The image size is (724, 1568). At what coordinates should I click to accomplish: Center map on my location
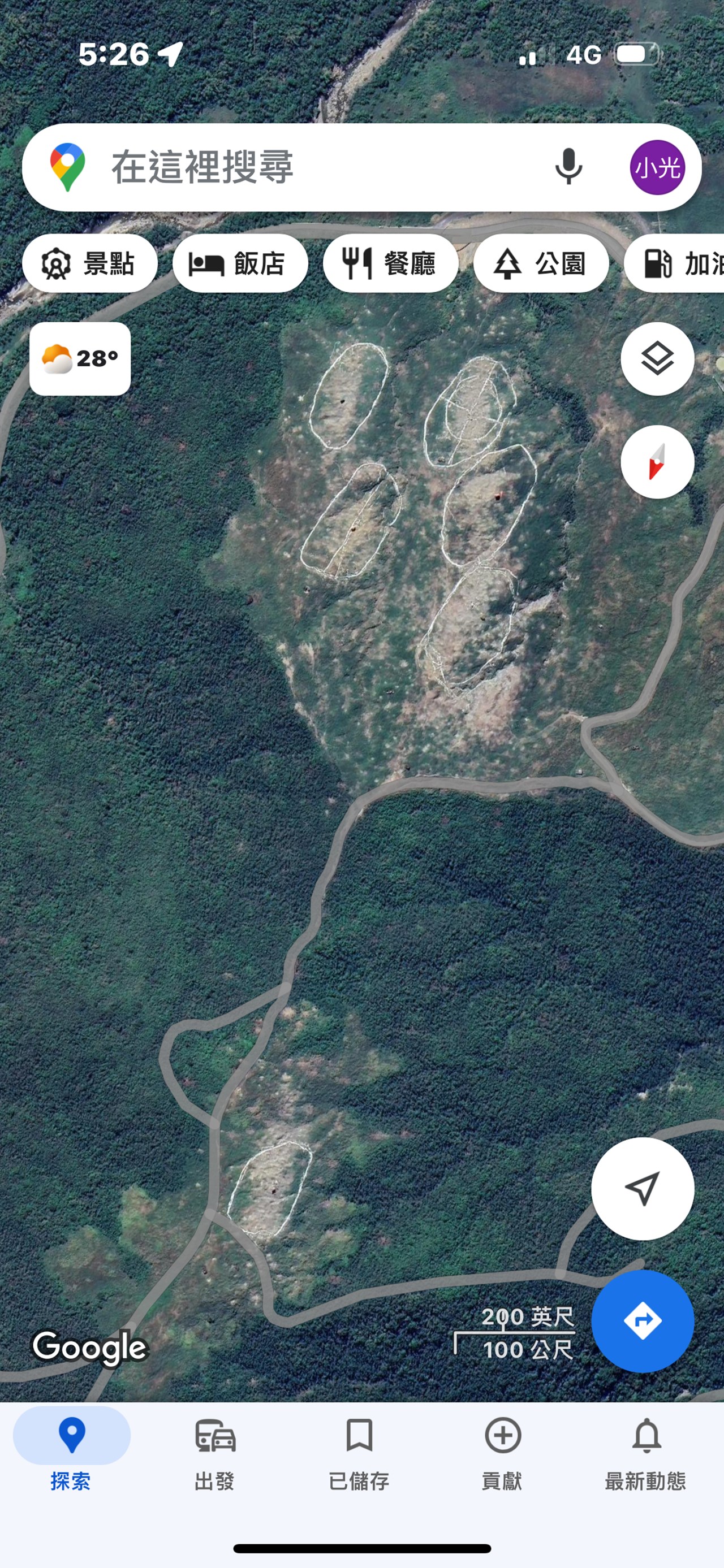[x=643, y=1188]
